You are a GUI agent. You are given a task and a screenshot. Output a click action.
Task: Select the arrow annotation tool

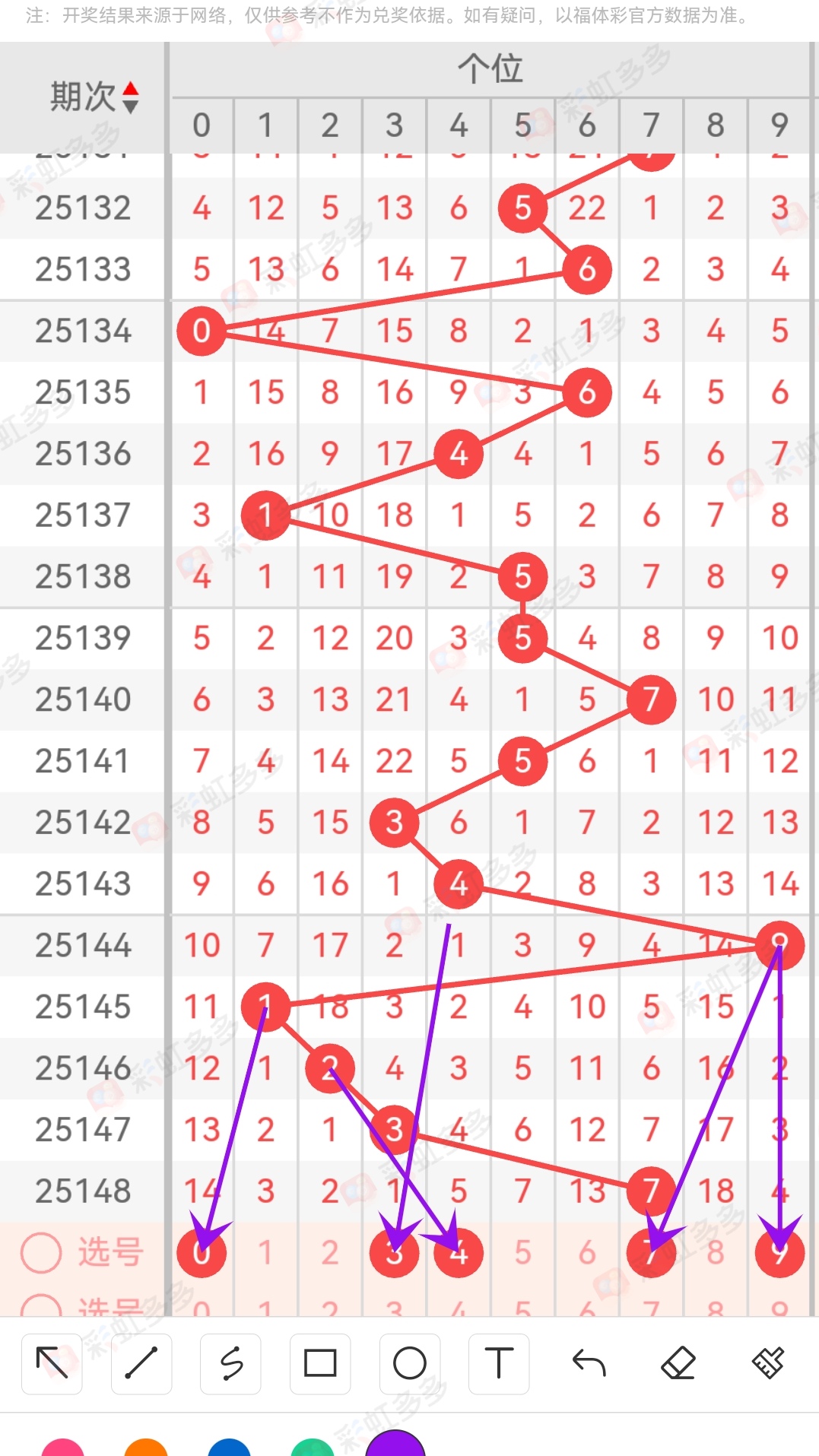coord(52,1364)
